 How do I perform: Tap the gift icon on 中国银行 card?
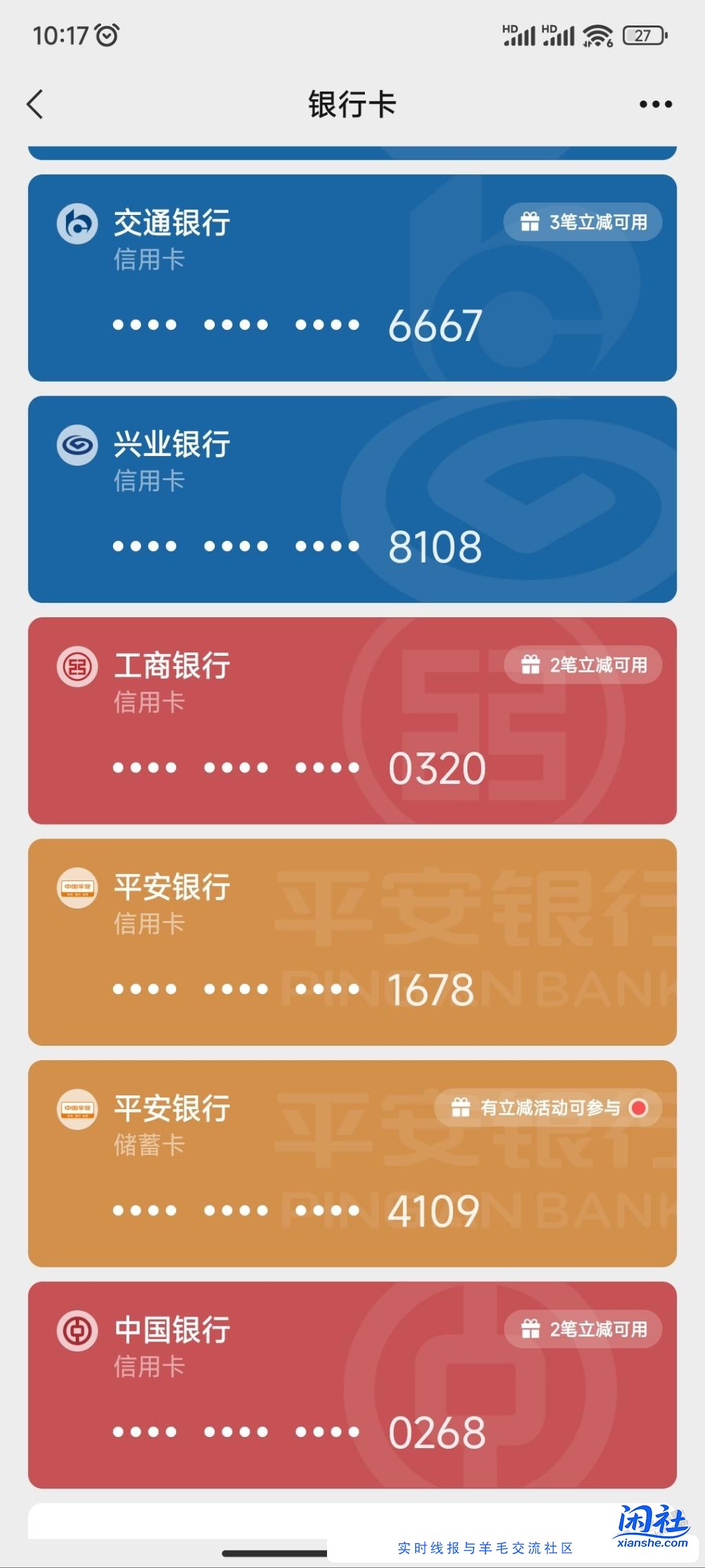529,1328
